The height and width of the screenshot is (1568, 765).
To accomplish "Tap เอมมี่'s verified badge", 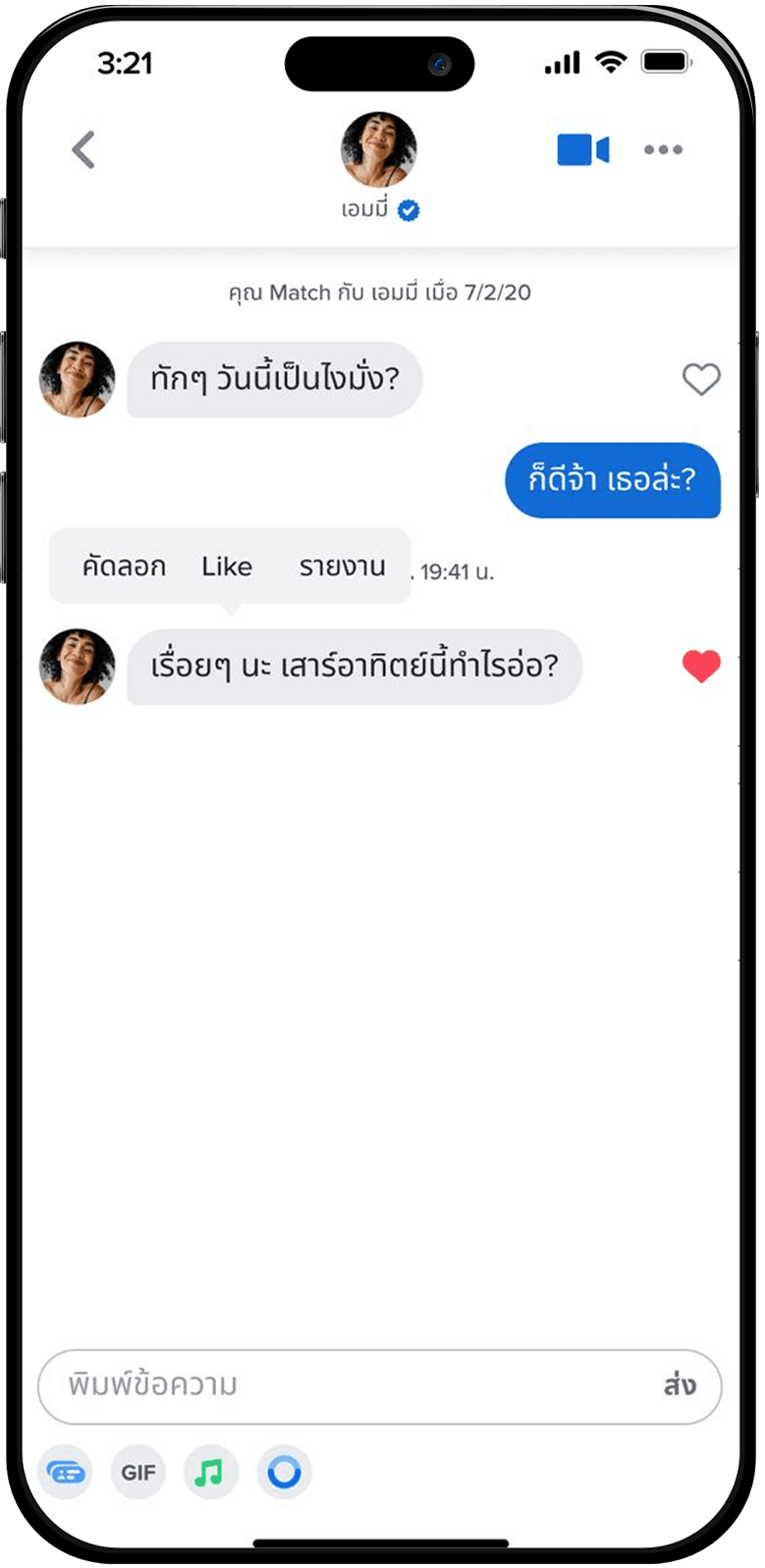I will 410,207.
